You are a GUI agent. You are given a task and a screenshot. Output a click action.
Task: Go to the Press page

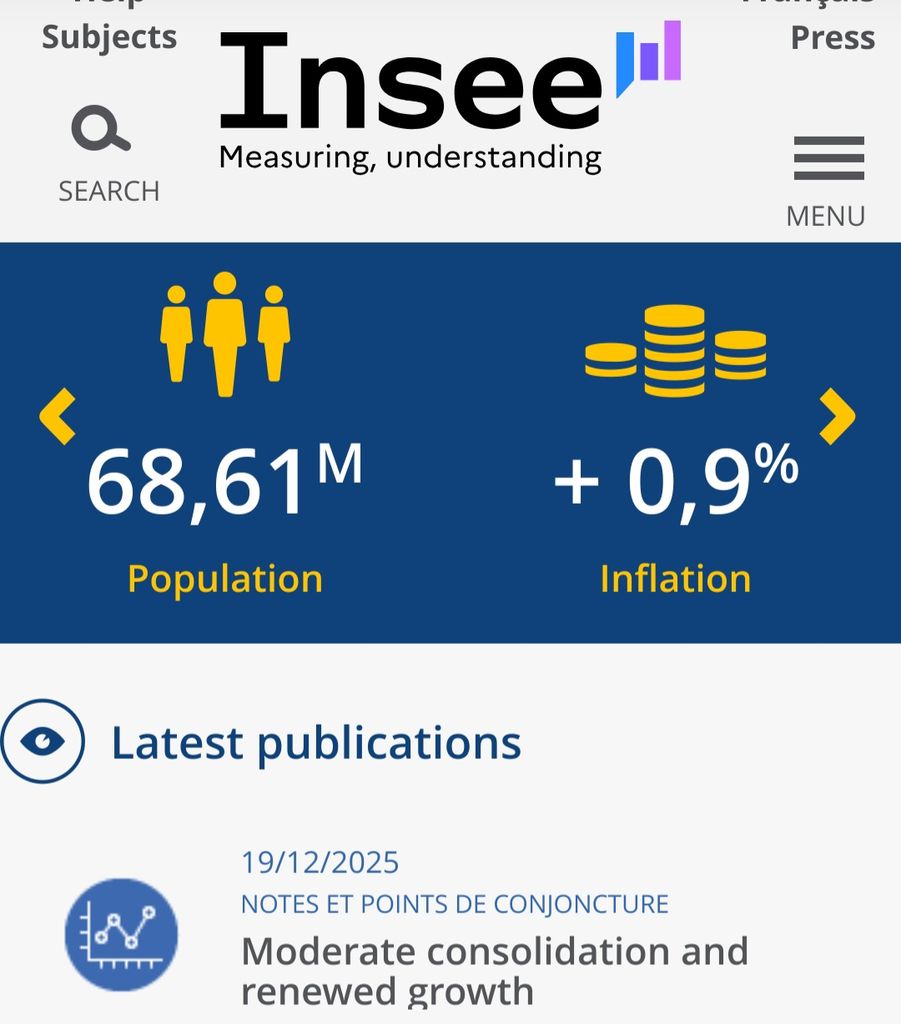(x=832, y=38)
